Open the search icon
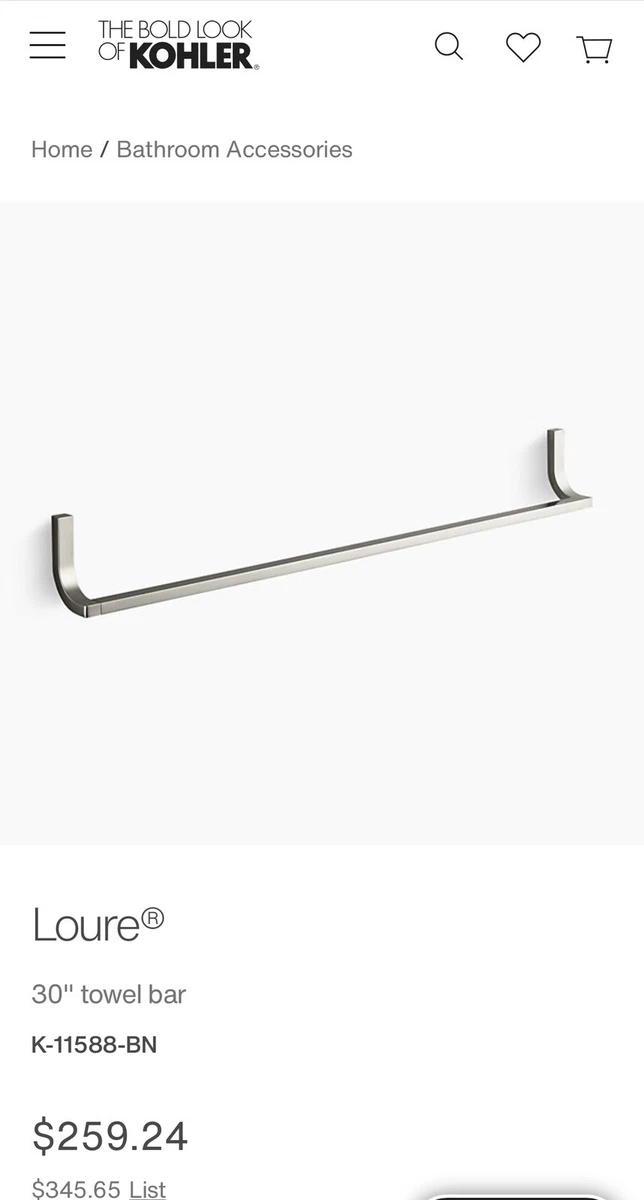Screen dimensions: 644x1200 point(449,46)
